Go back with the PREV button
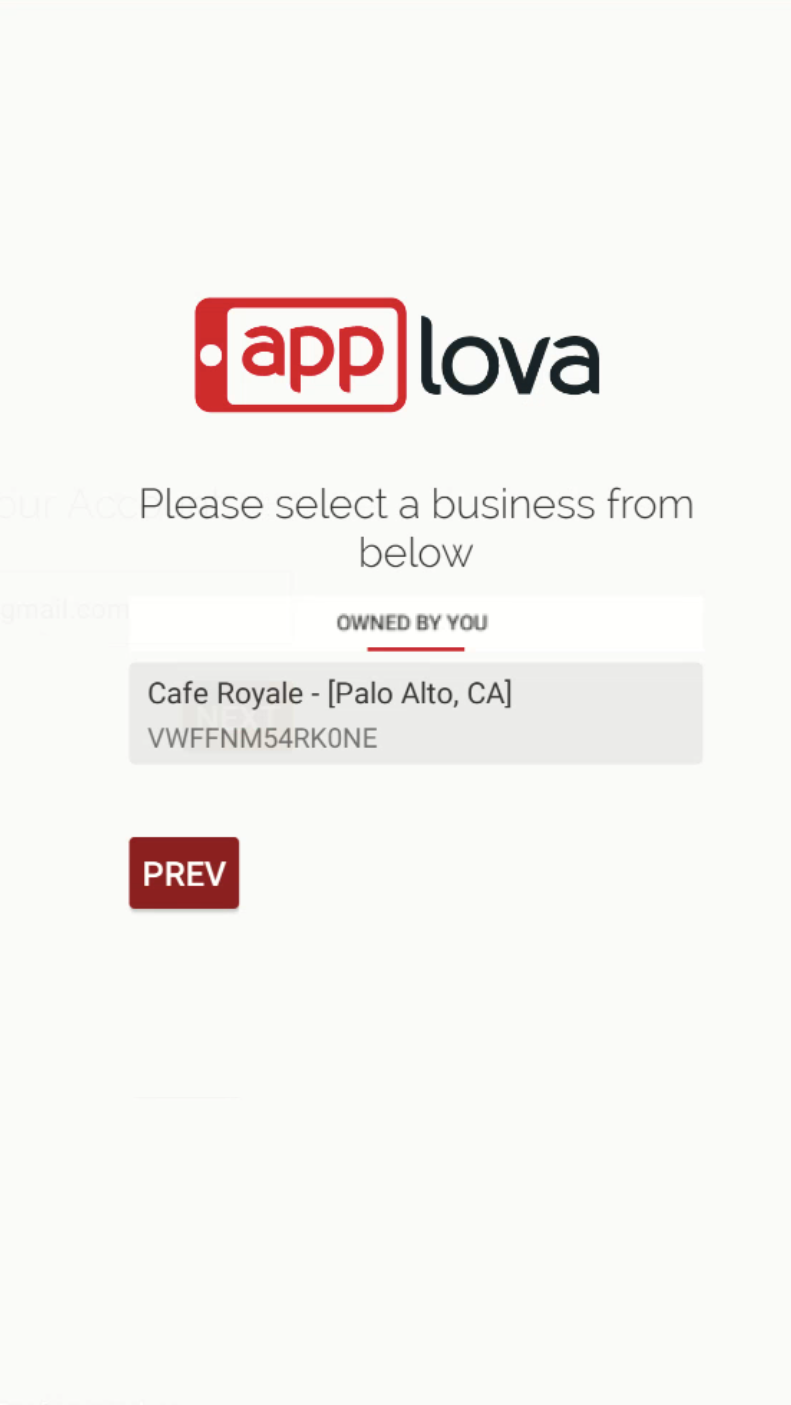The width and height of the screenshot is (791, 1405). (184, 873)
